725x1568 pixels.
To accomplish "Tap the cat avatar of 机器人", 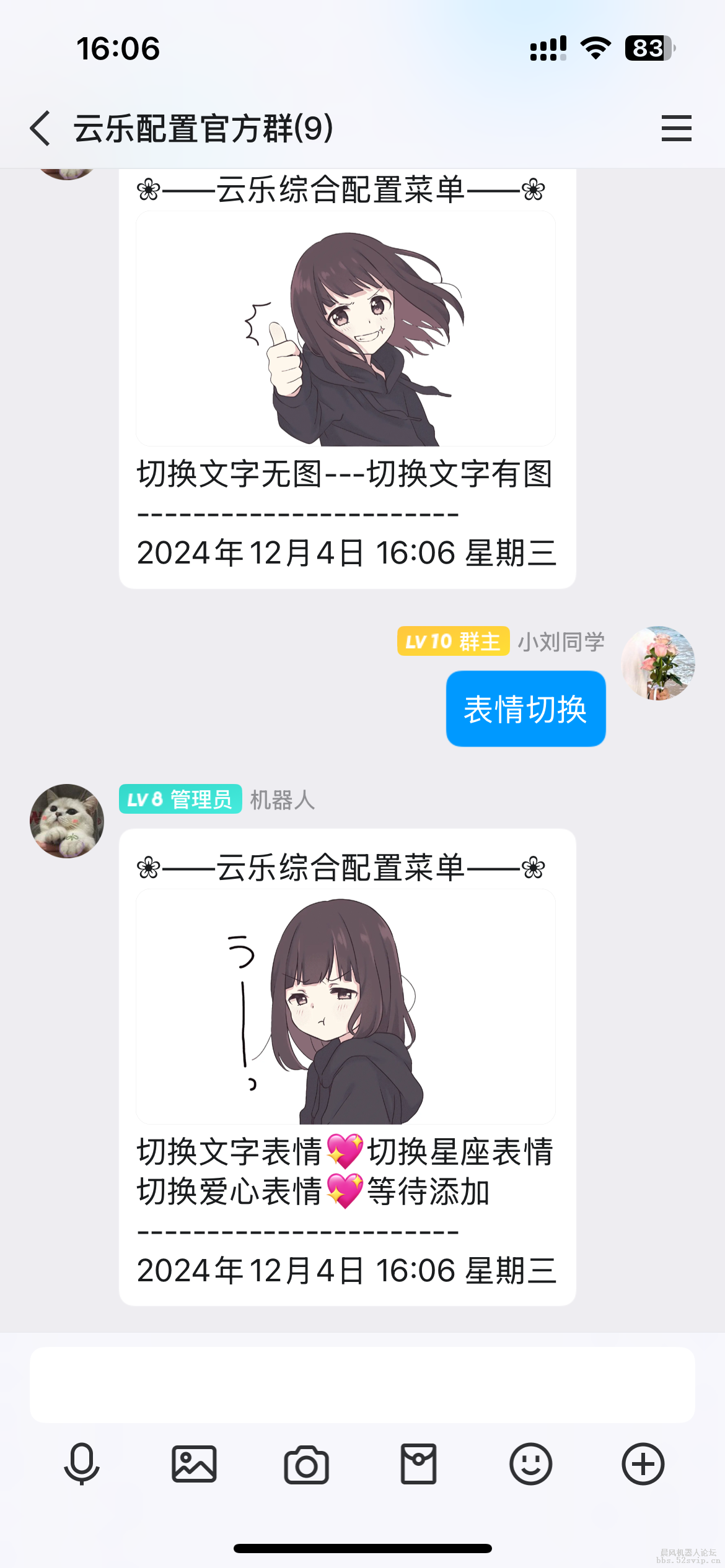I will point(66,819).
